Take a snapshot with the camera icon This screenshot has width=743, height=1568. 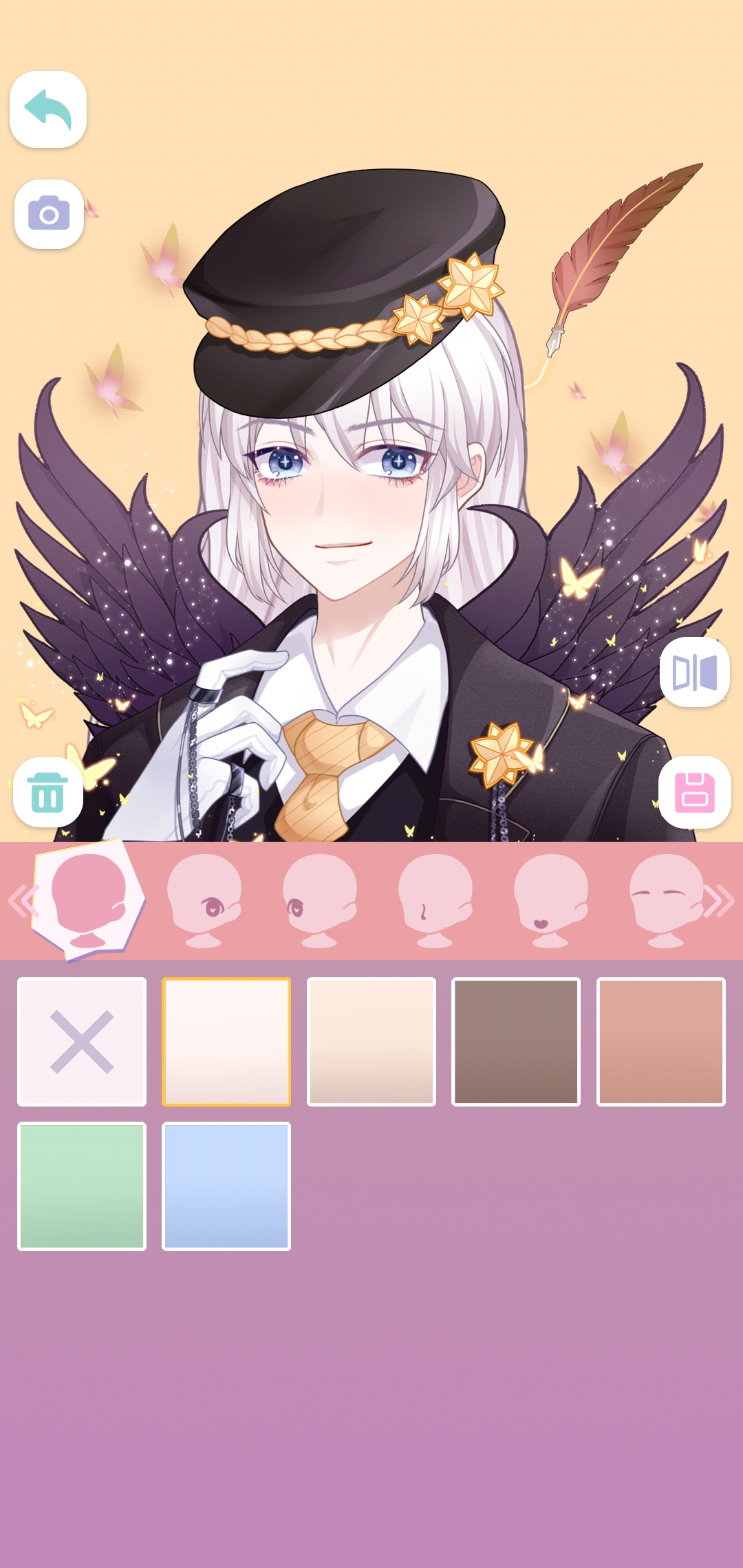(x=49, y=215)
